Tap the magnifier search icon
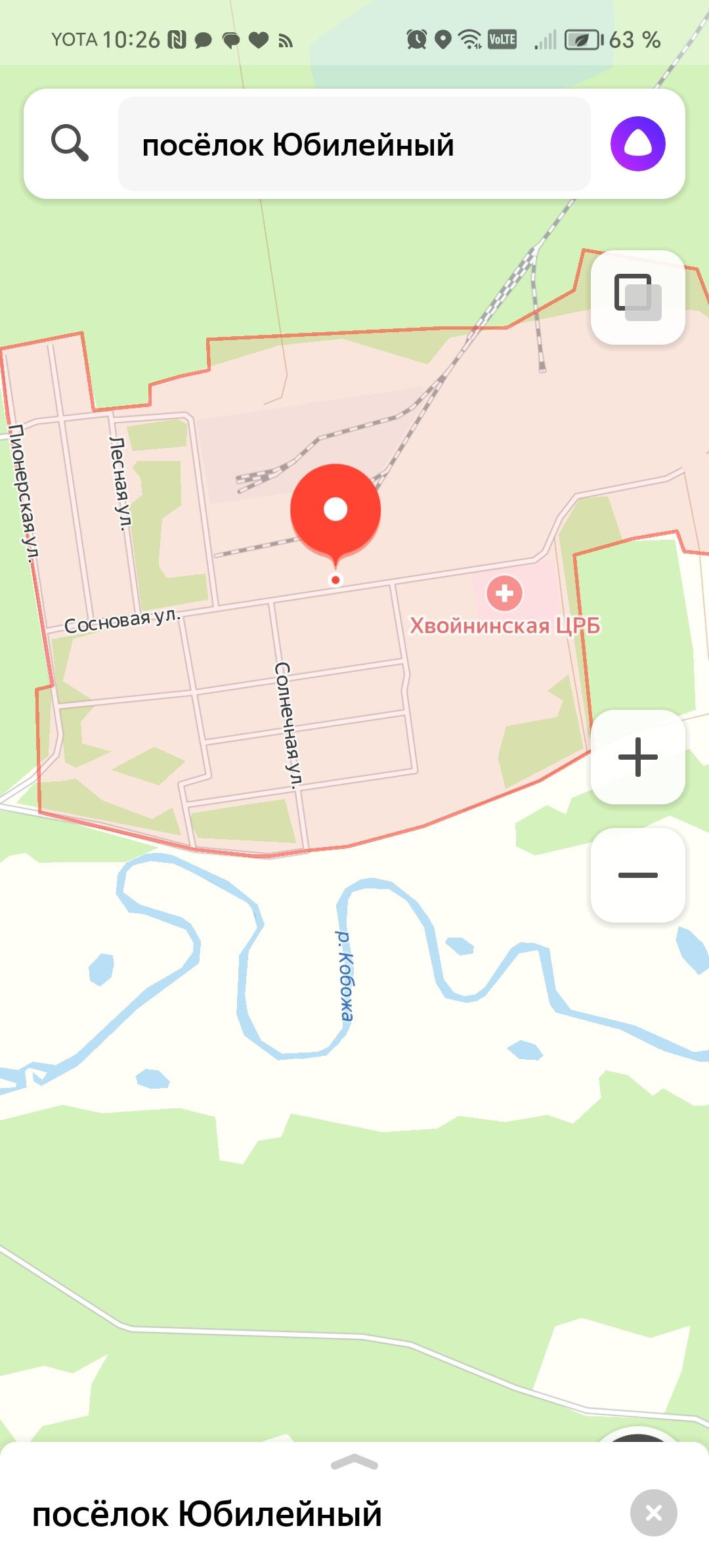 click(x=70, y=143)
